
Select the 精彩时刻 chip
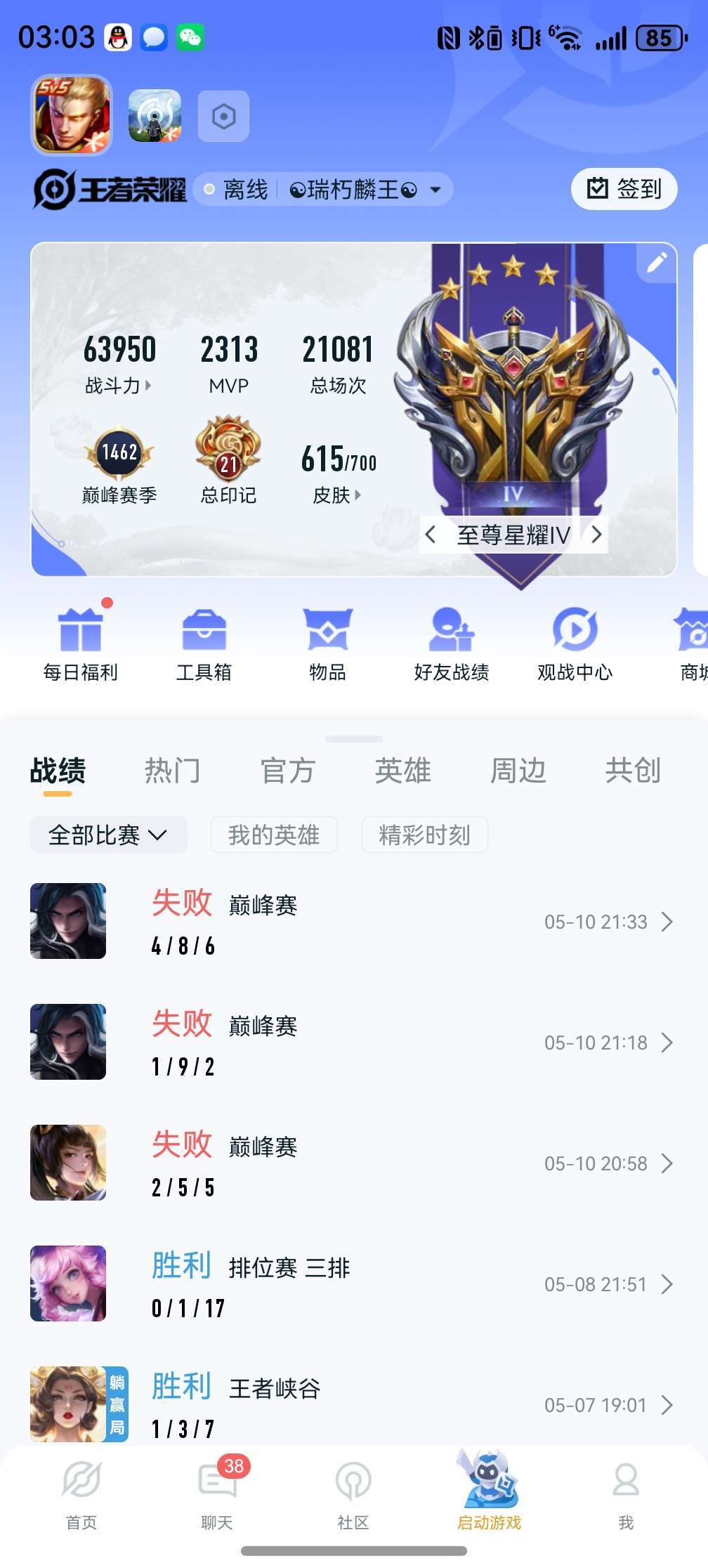click(424, 835)
